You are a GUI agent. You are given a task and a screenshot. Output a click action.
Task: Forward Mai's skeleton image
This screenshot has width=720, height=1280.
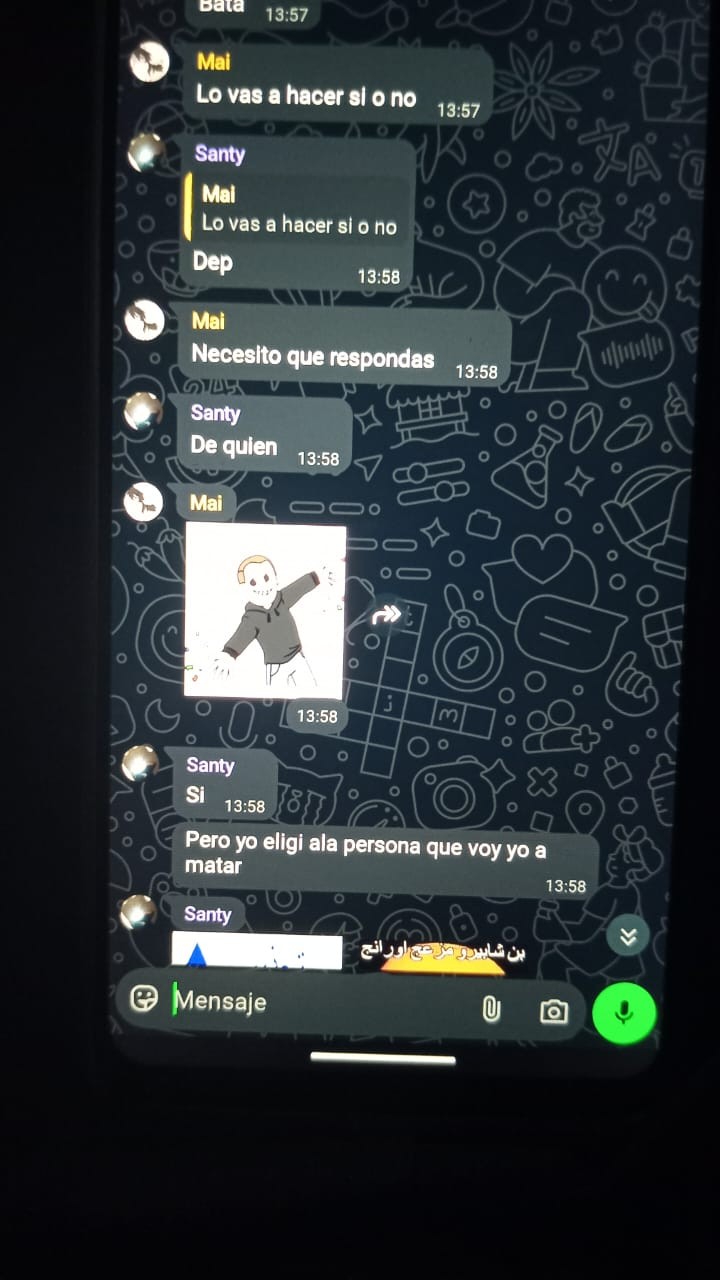(386, 615)
